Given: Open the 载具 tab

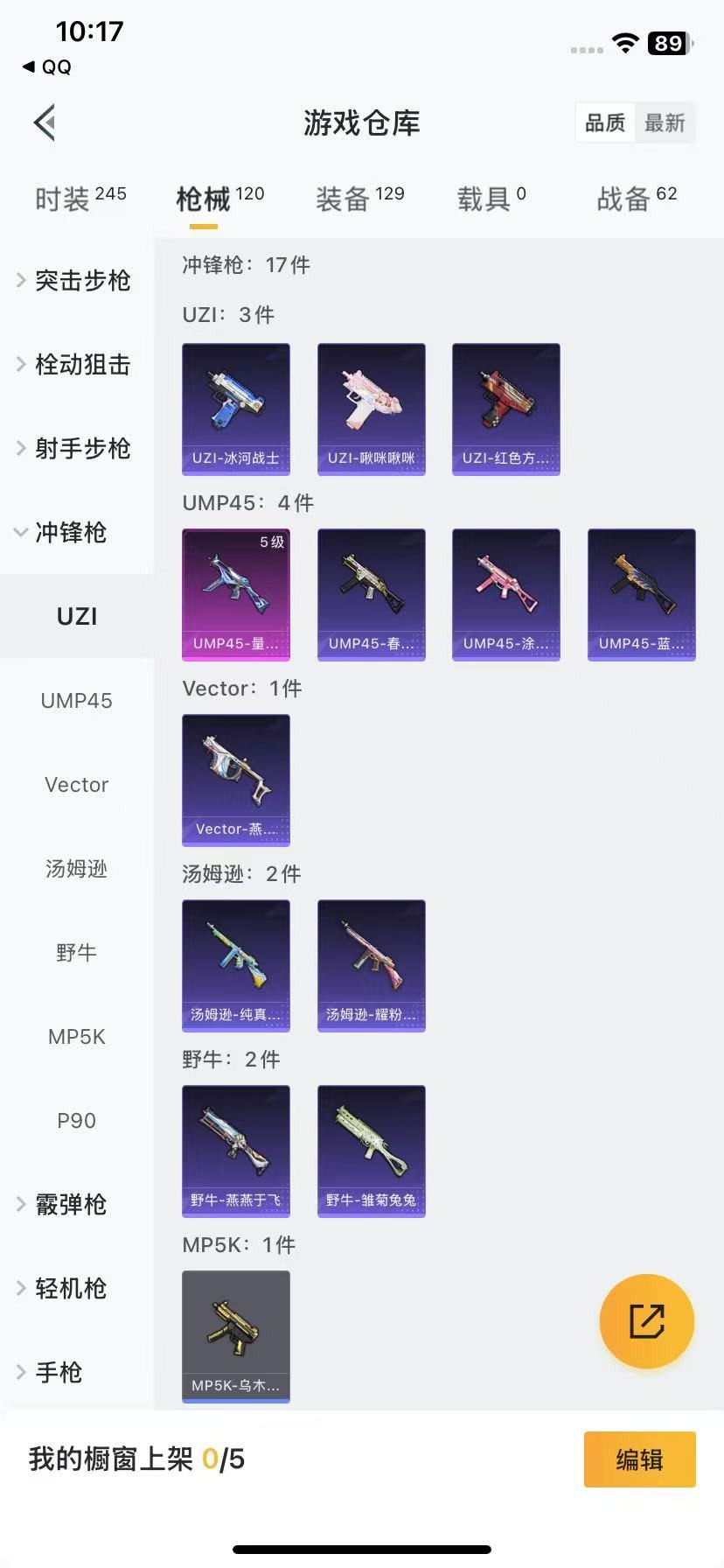Looking at the screenshot, I should click(491, 199).
